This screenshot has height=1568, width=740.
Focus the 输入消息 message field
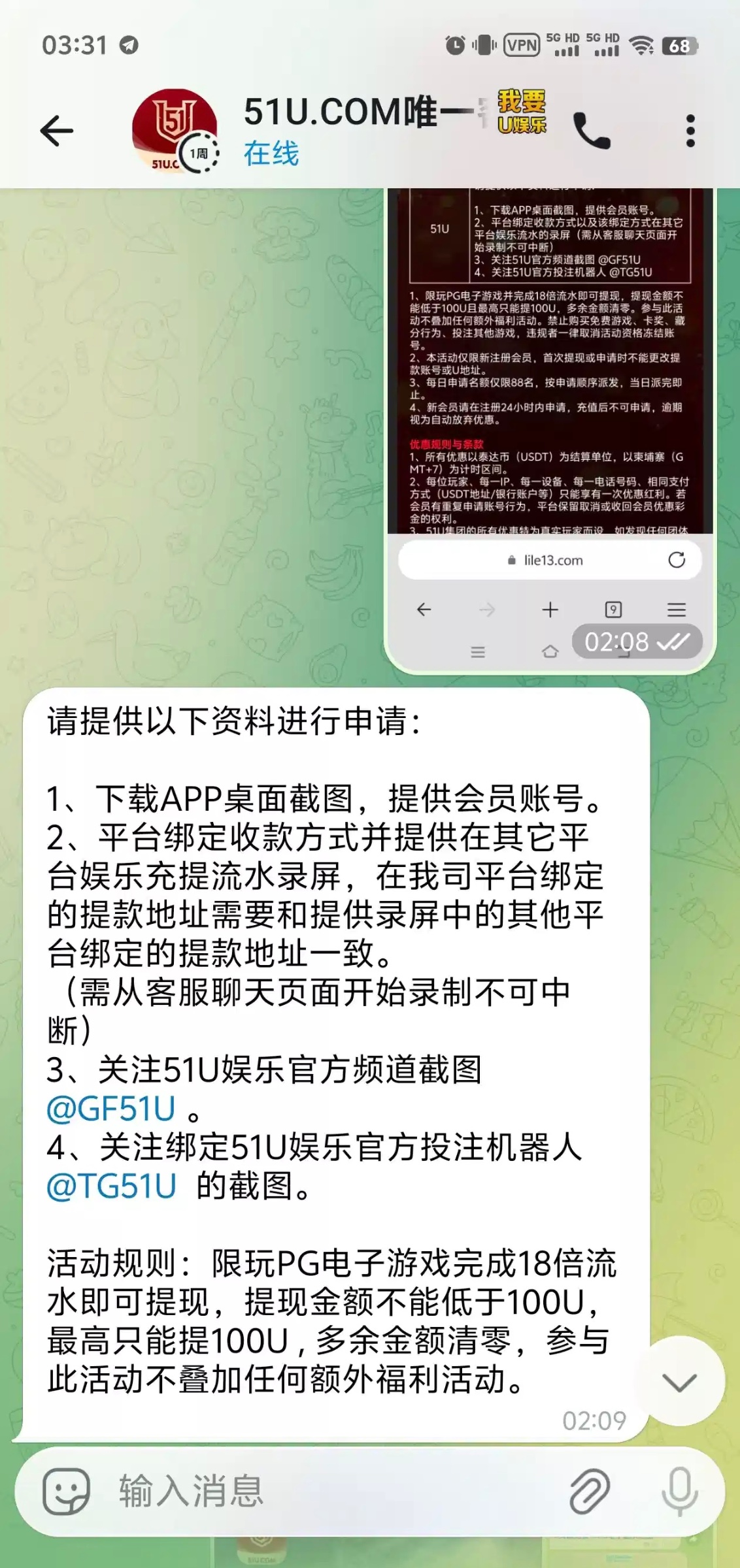click(x=327, y=1492)
